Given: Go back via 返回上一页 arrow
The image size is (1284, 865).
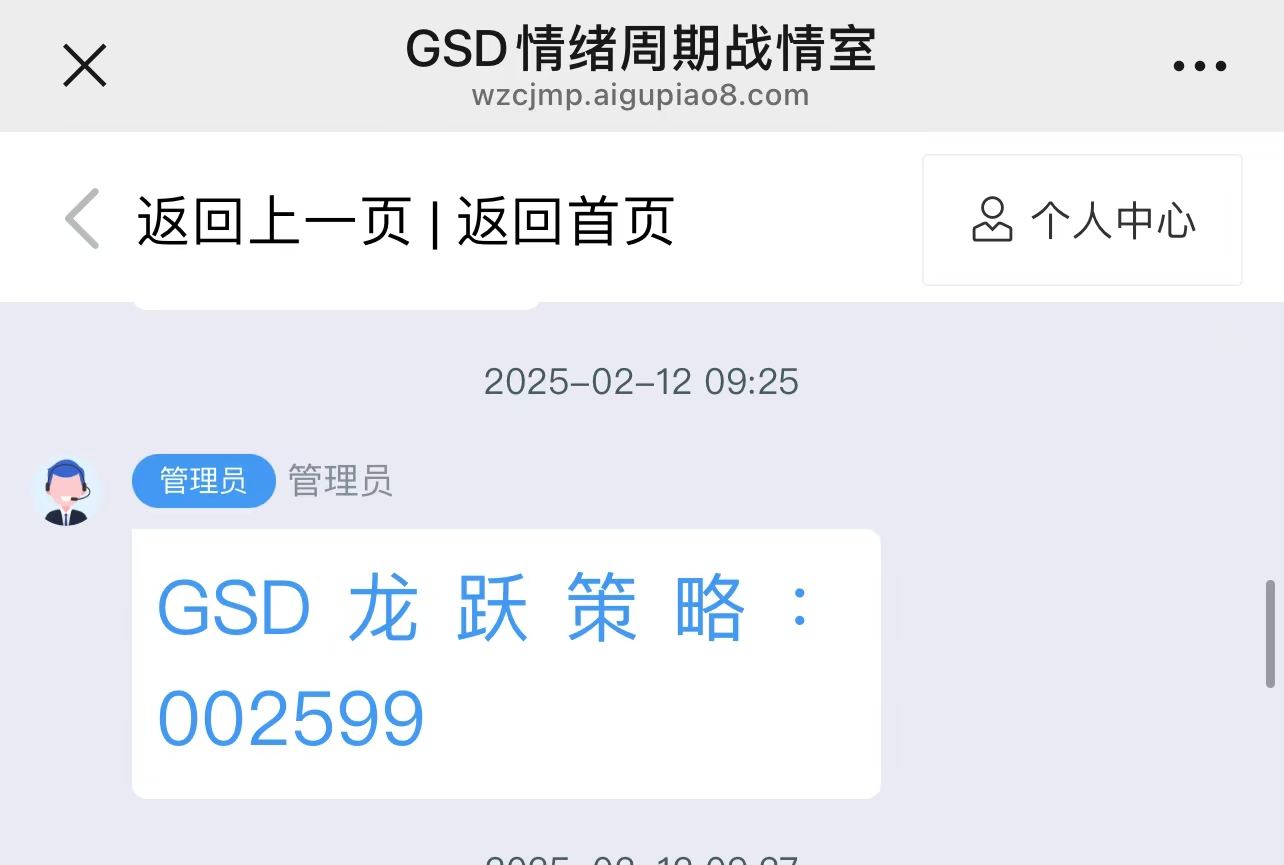Looking at the screenshot, I should coord(83,218).
